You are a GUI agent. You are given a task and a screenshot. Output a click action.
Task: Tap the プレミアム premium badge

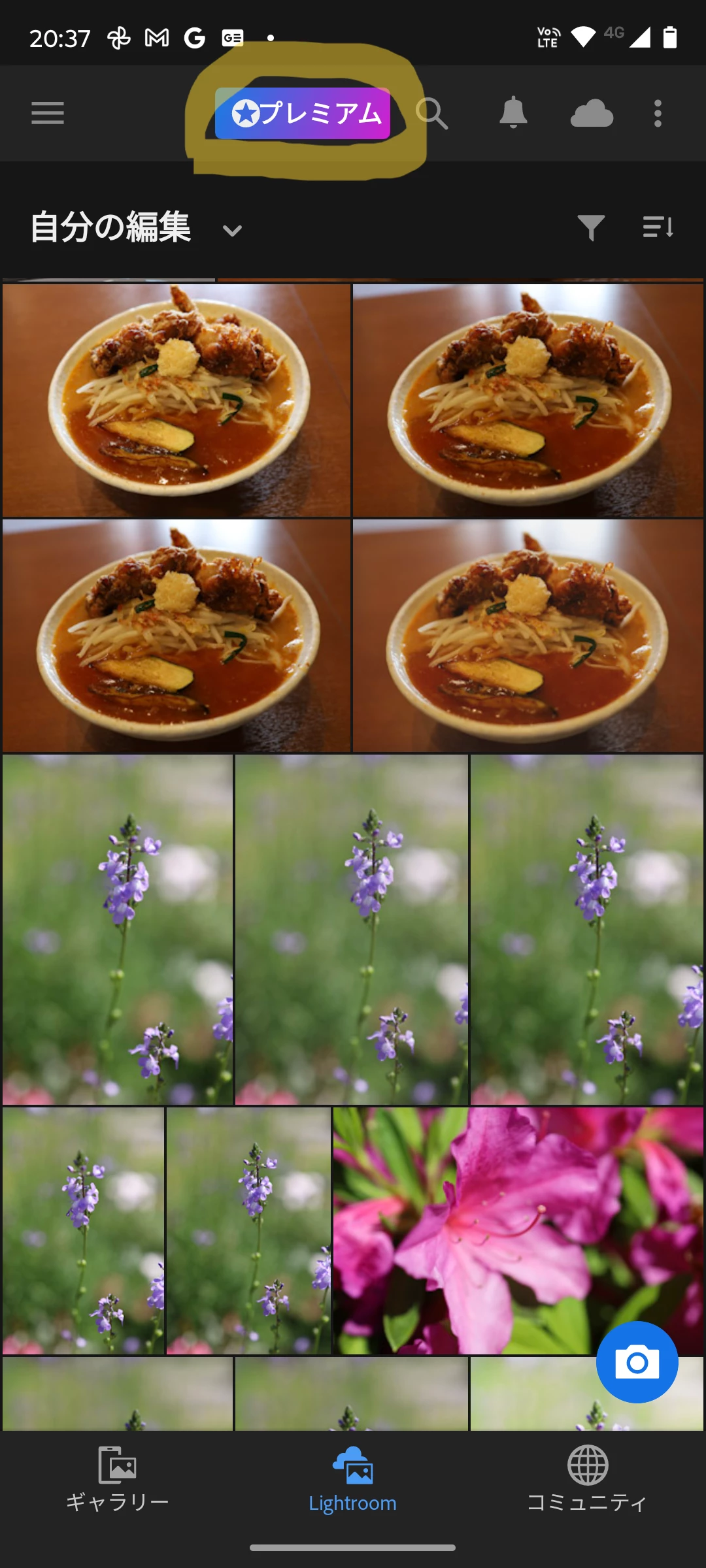pos(303,113)
